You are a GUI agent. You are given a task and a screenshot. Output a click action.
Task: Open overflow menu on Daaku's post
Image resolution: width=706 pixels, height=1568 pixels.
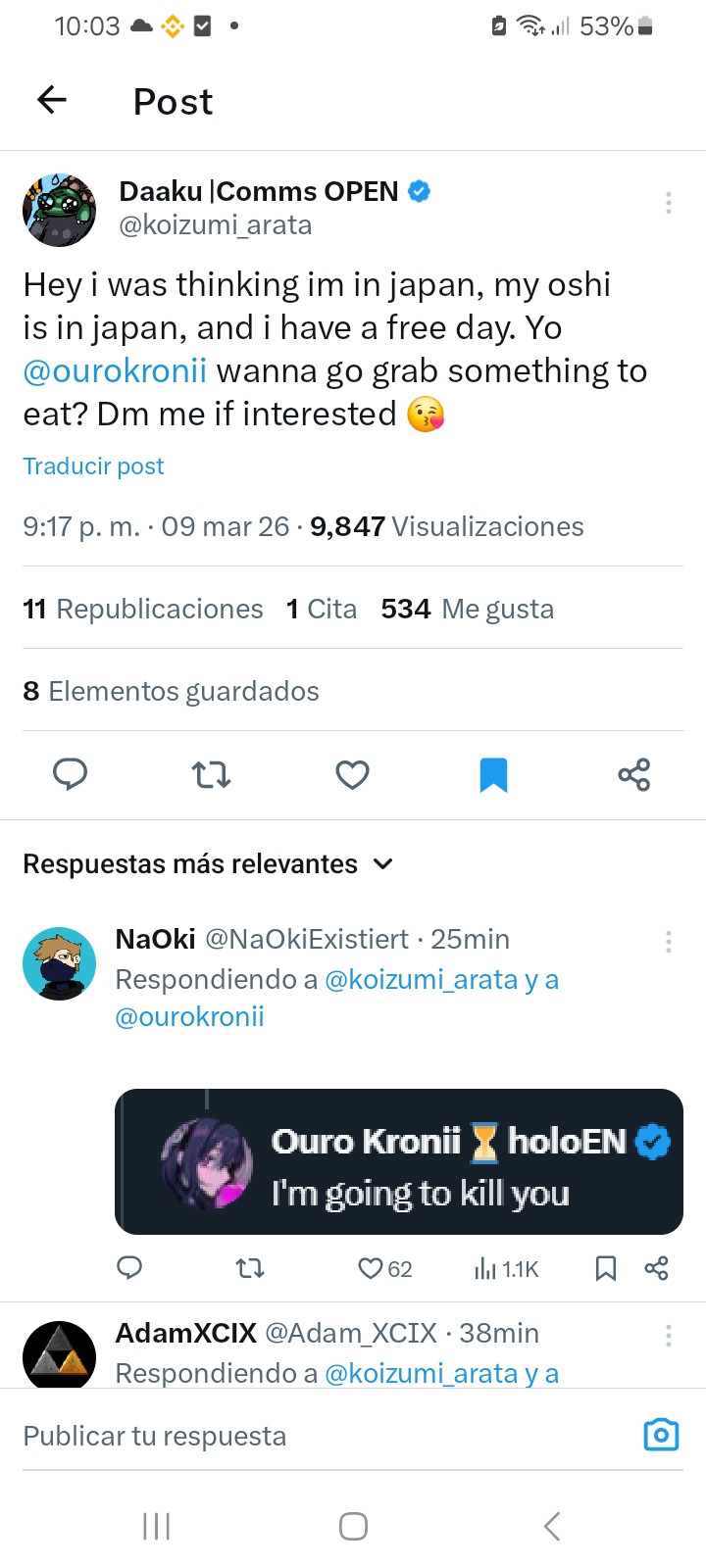pyautogui.click(x=669, y=203)
